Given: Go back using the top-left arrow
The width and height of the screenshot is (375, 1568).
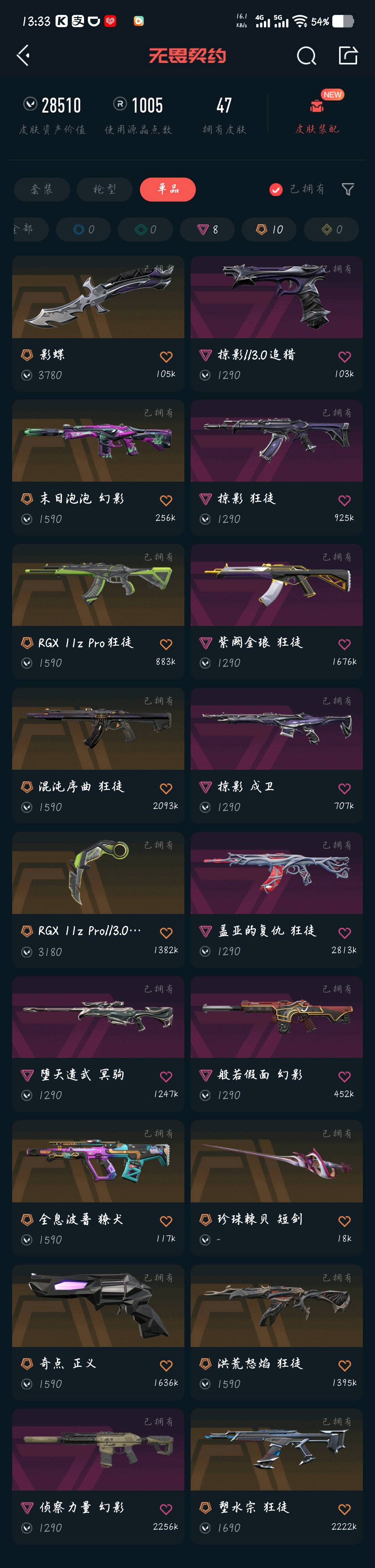Looking at the screenshot, I should [23, 55].
